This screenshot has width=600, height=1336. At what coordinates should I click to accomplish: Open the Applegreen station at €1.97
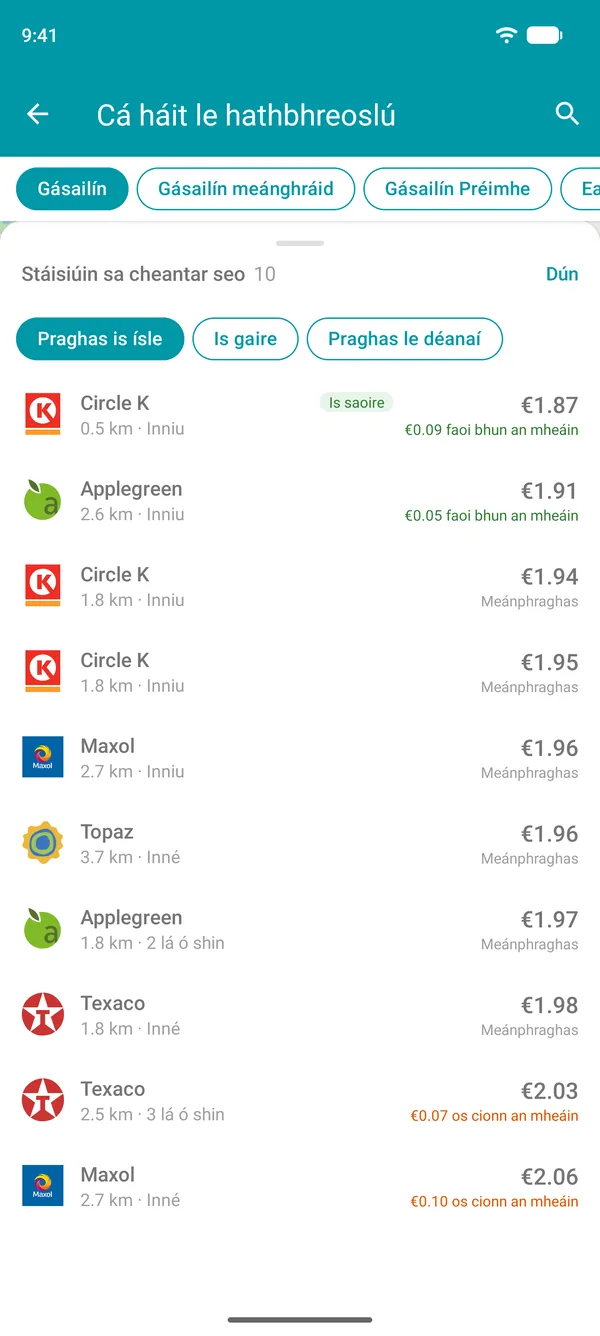(300, 929)
